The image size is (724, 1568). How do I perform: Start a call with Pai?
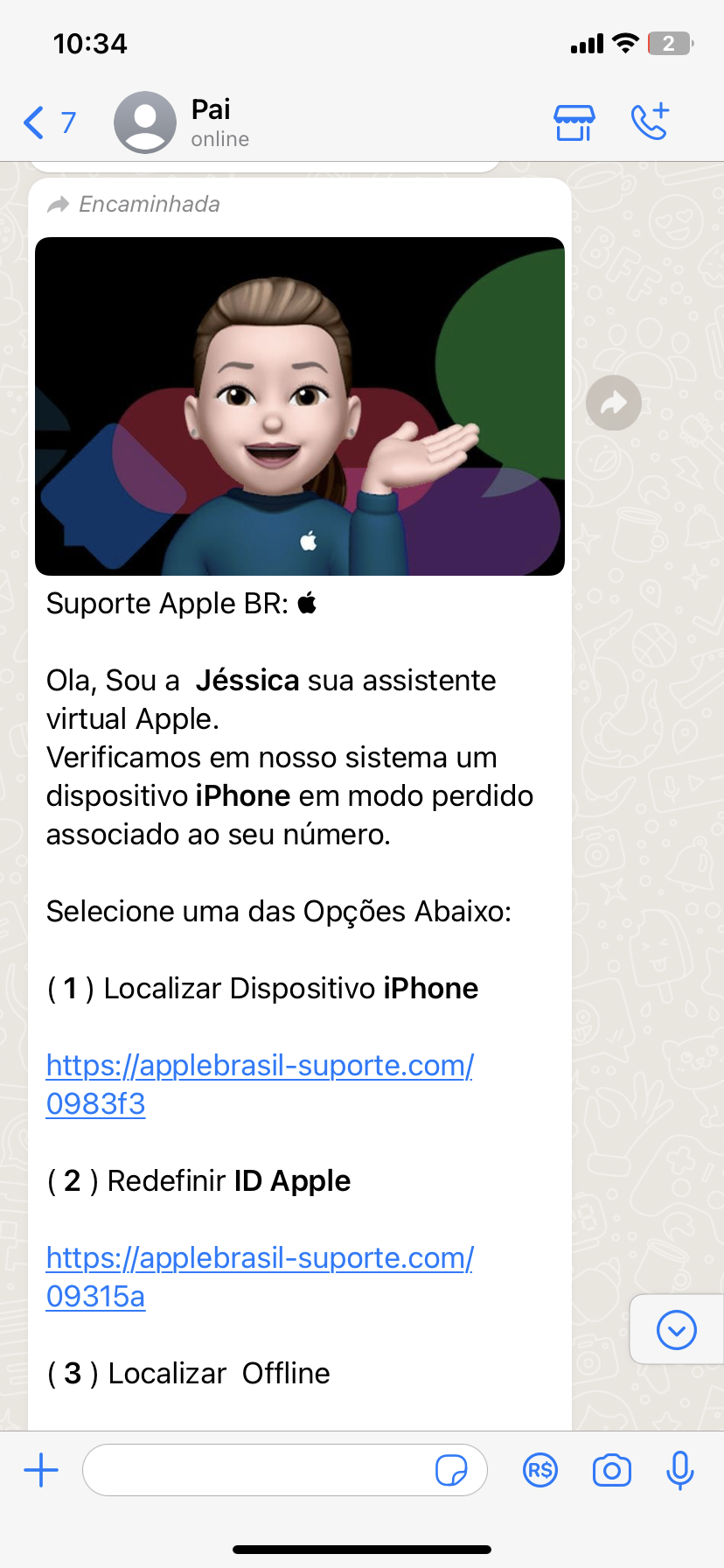click(x=650, y=122)
